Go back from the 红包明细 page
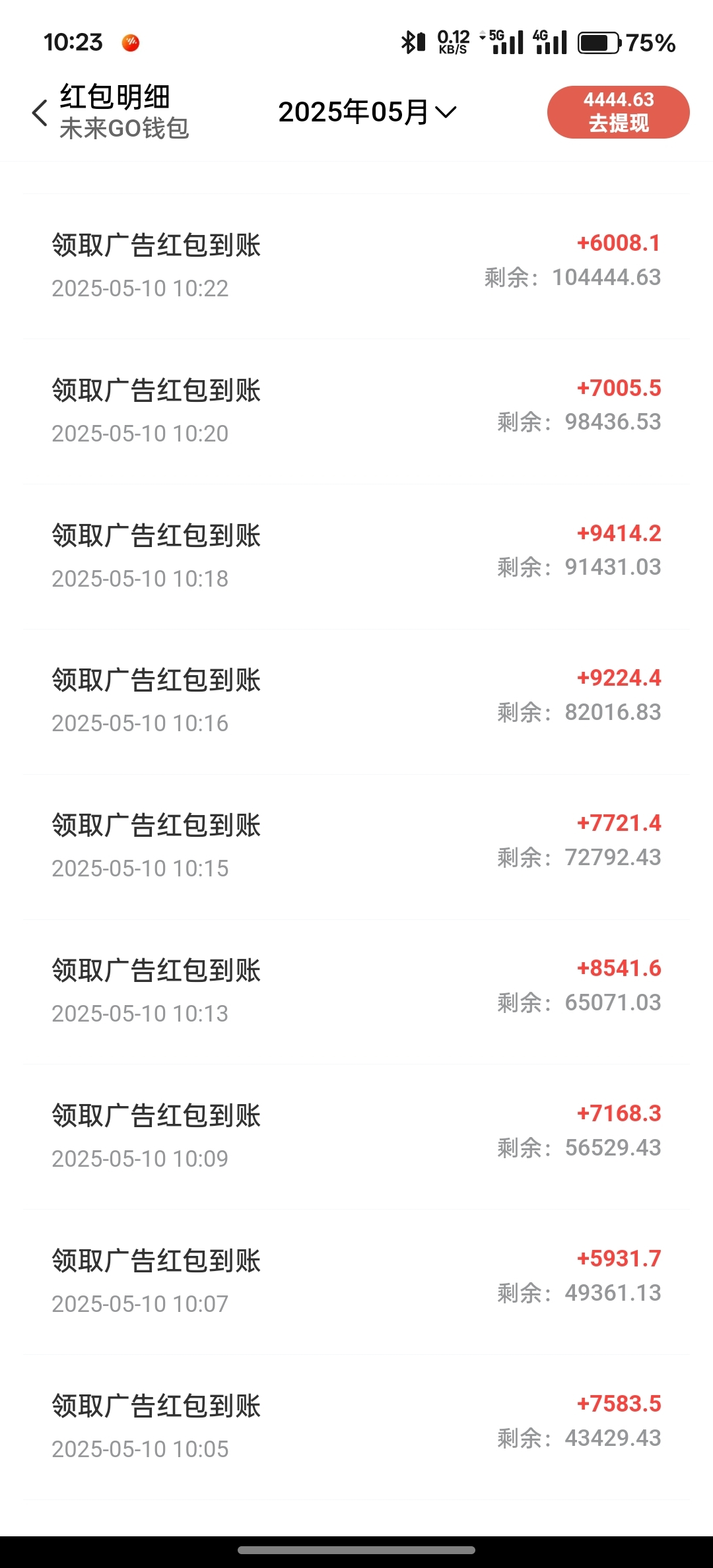 (40, 112)
